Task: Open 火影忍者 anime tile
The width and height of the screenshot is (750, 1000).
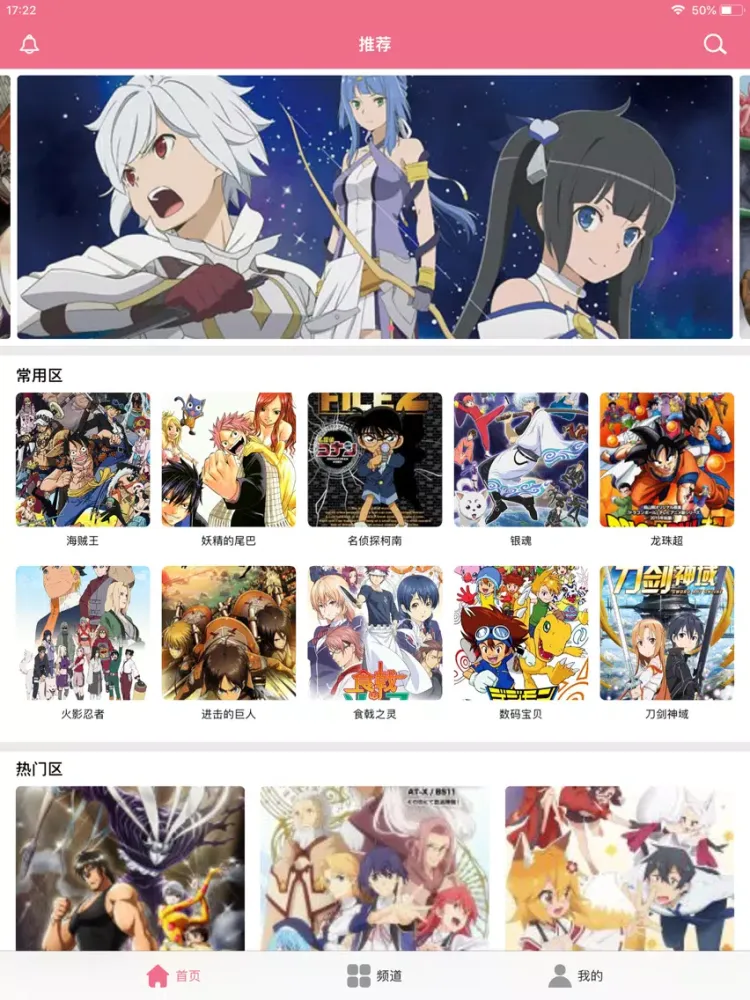Action: [x=83, y=633]
